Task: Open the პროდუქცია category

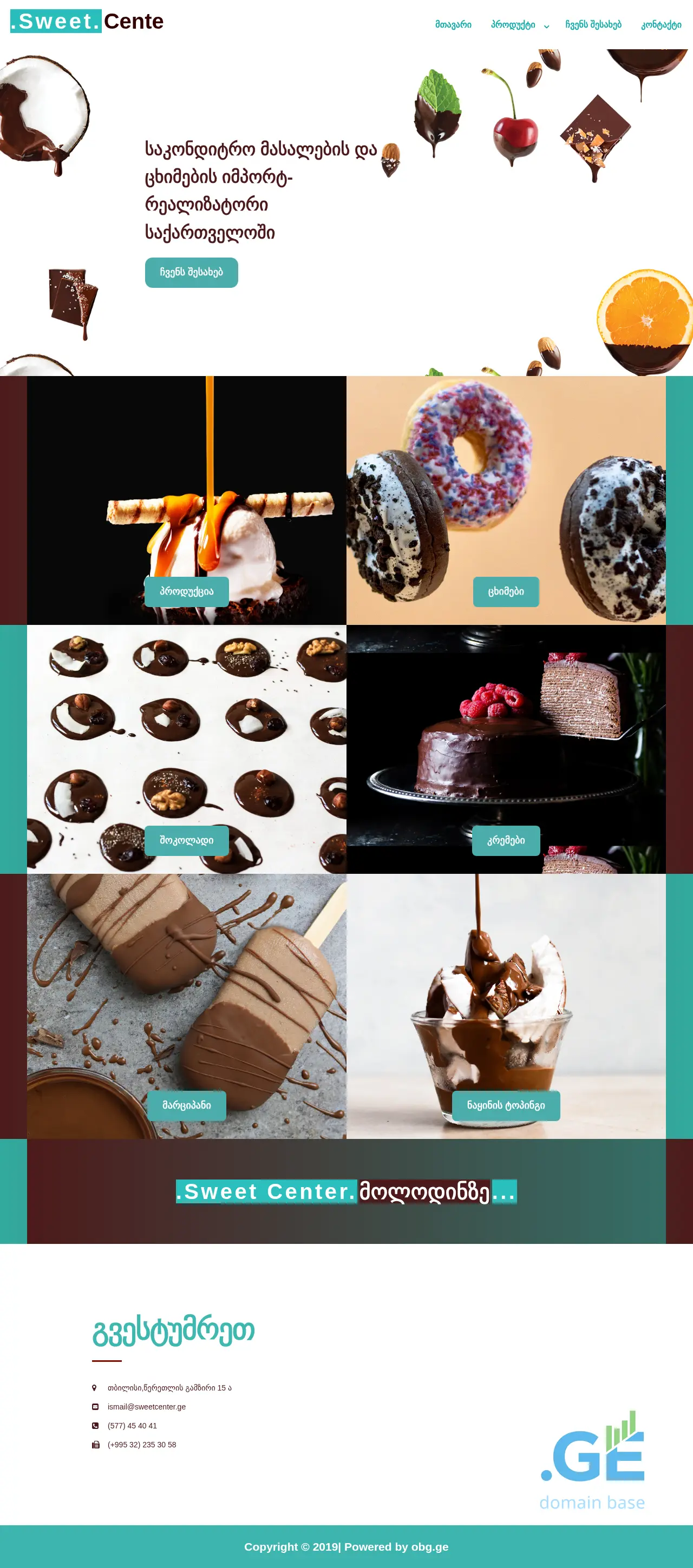Action: (x=186, y=591)
